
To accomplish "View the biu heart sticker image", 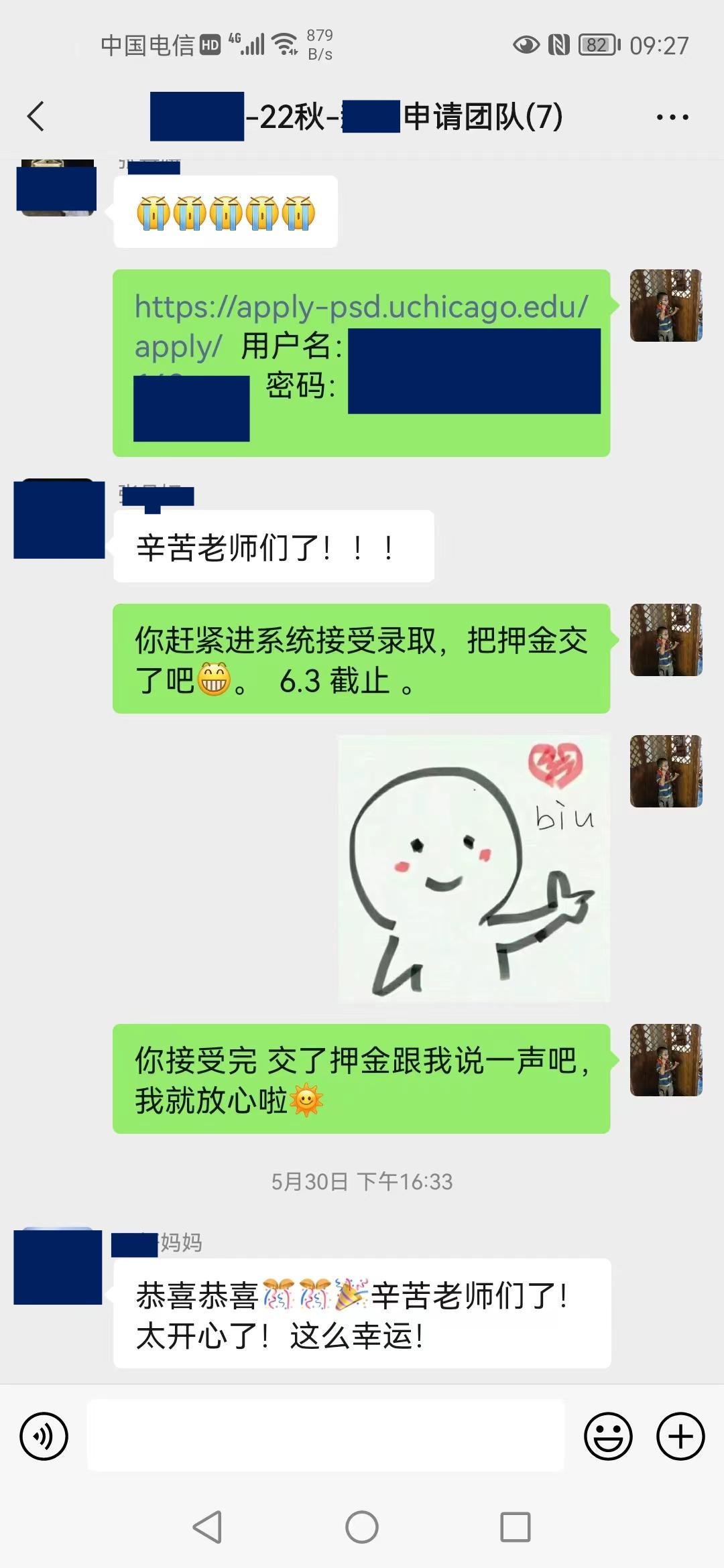I will (x=474, y=868).
